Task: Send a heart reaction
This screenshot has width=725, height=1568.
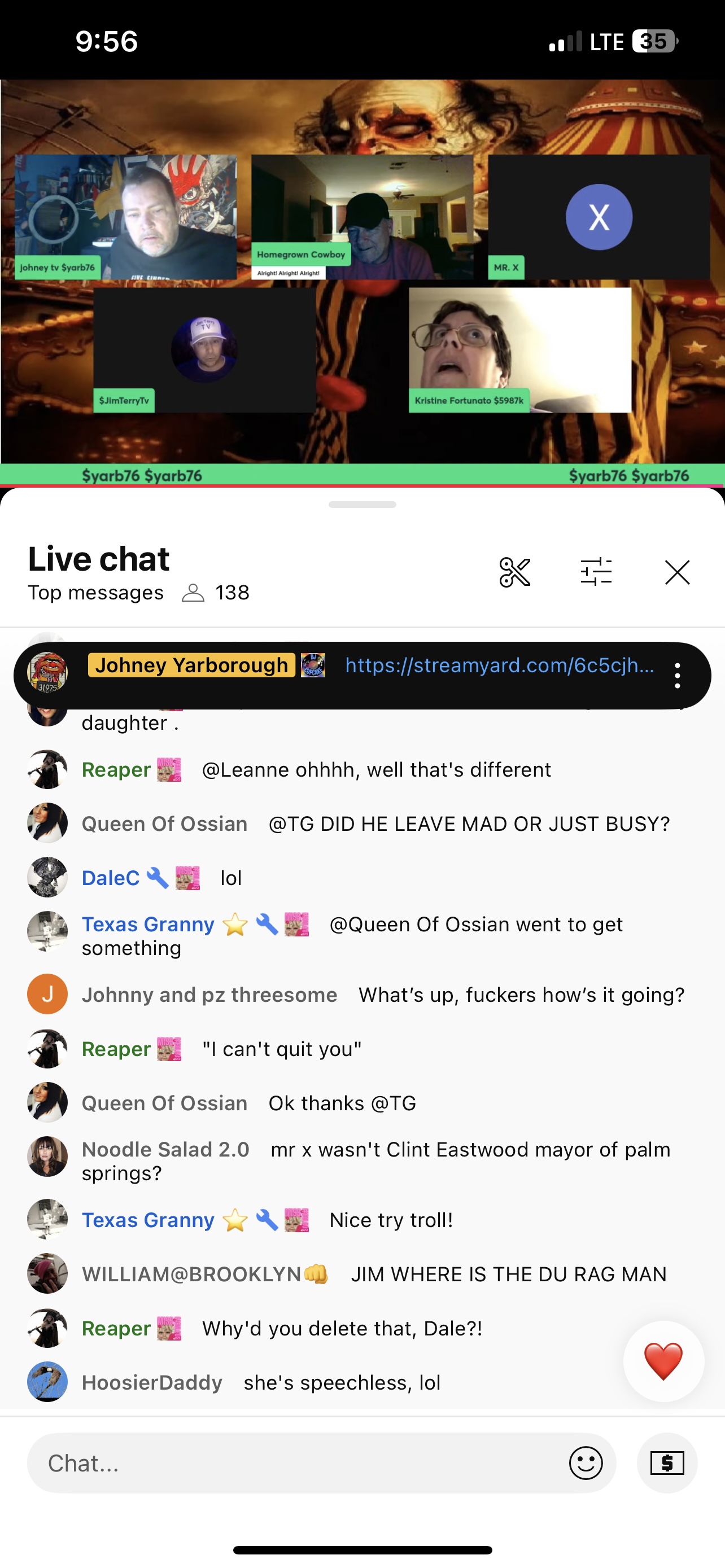Action: (663, 1361)
